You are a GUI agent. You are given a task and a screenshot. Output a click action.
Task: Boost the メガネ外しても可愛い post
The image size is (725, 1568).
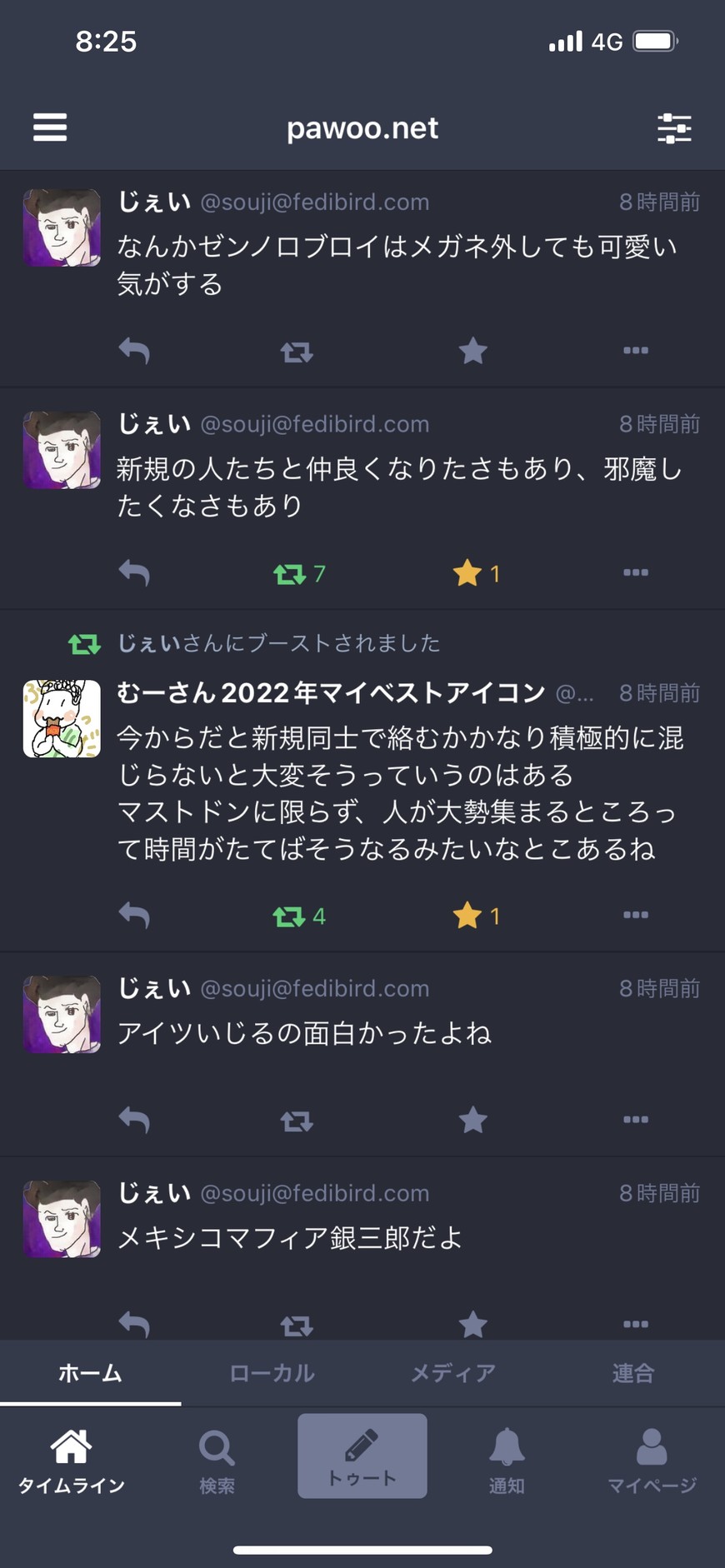pos(296,352)
